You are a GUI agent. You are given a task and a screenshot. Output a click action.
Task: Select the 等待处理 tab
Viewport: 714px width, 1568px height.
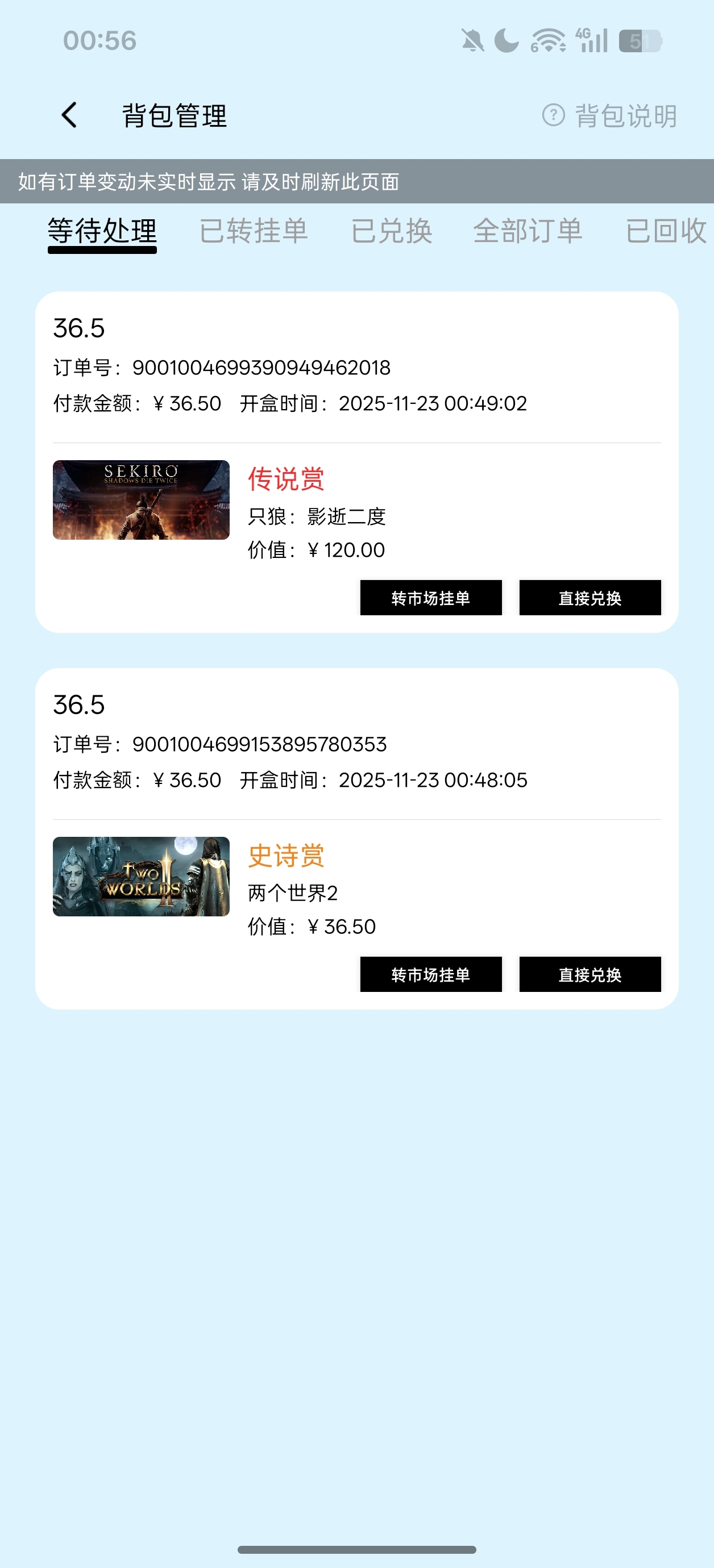pyautogui.click(x=102, y=231)
